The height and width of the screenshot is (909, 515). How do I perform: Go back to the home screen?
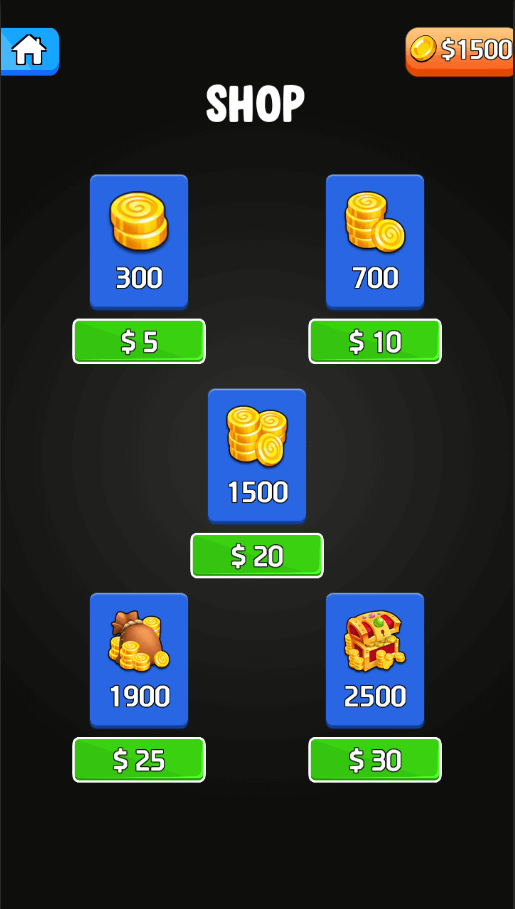point(30,51)
